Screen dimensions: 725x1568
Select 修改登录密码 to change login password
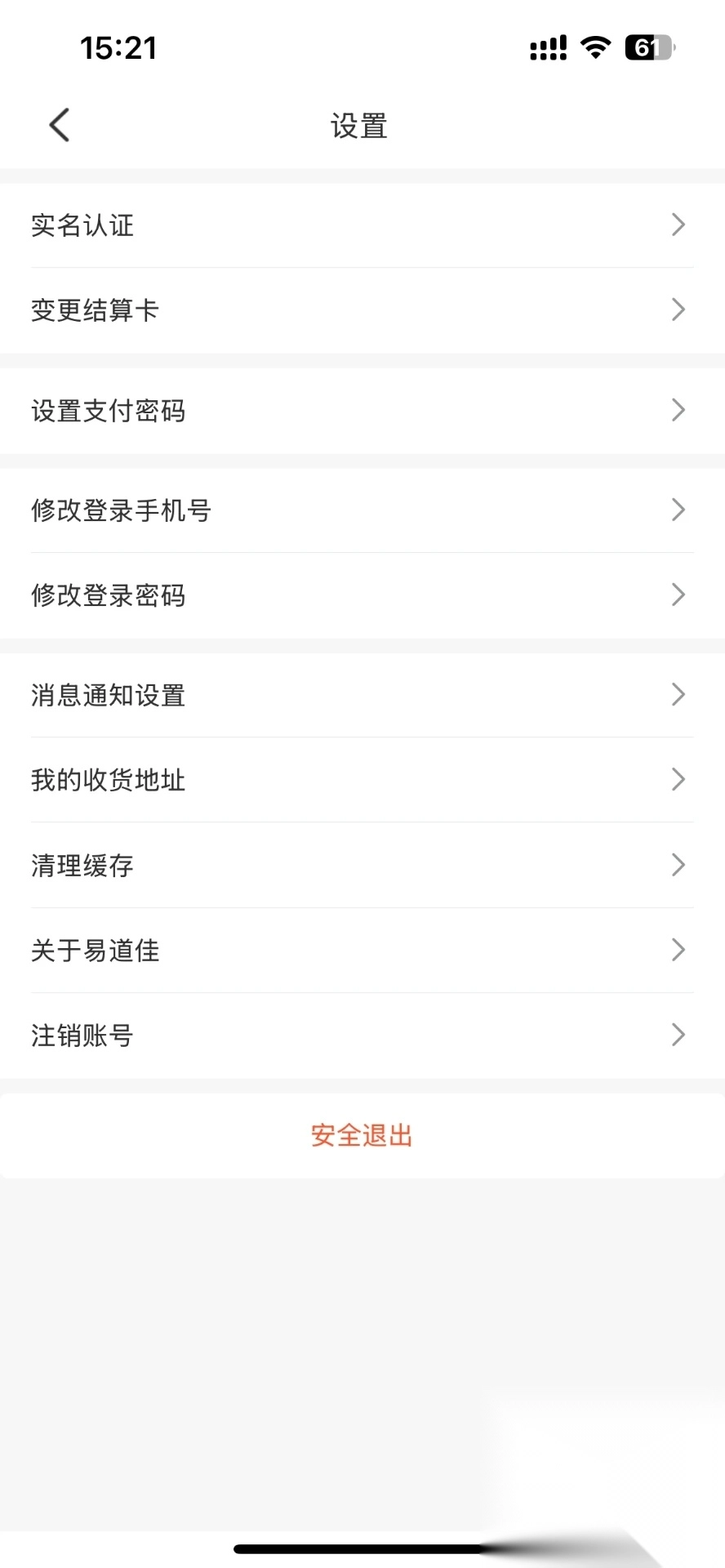[x=109, y=595]
